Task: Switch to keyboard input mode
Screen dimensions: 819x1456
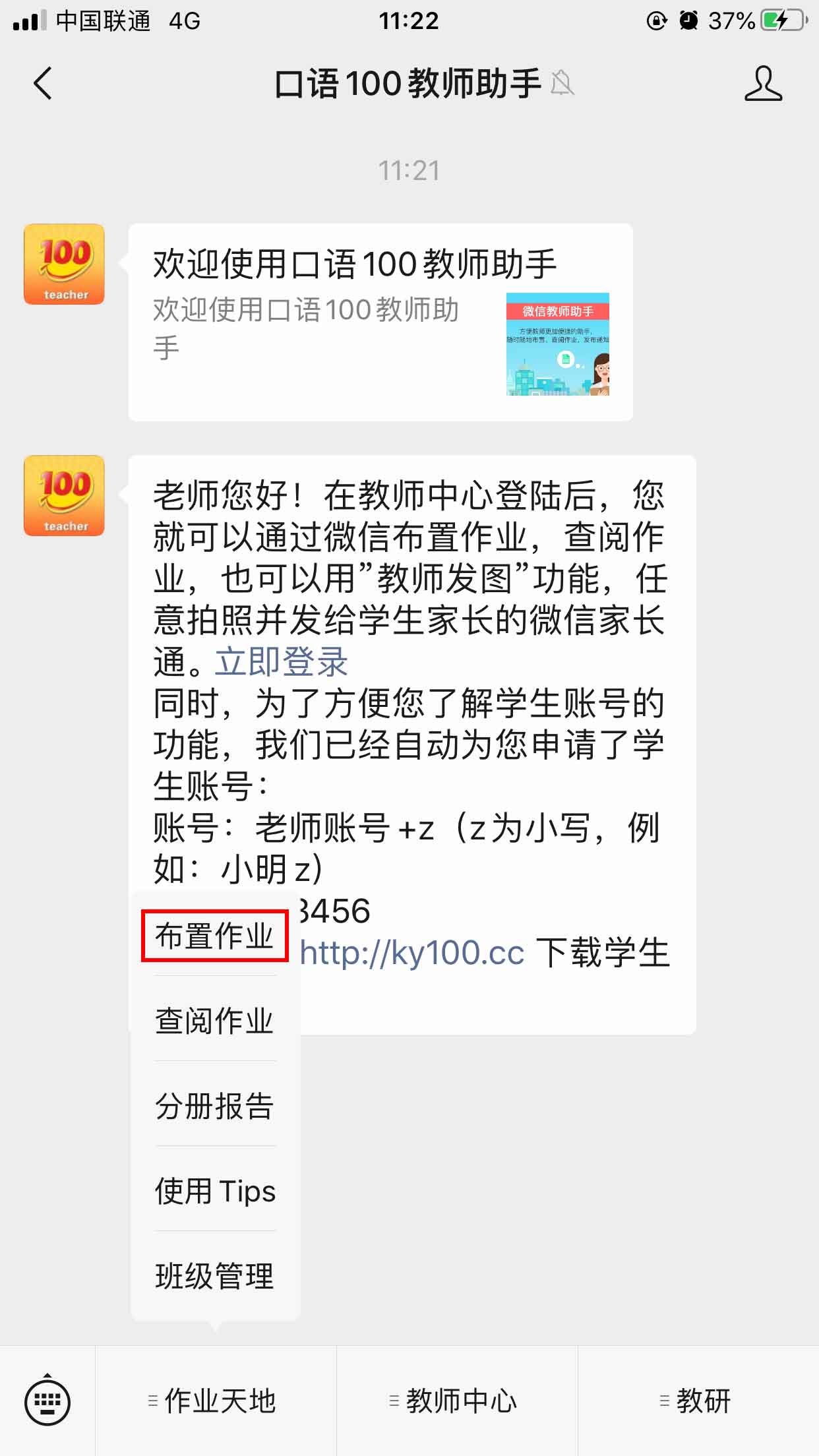Action: (47, 1401)
